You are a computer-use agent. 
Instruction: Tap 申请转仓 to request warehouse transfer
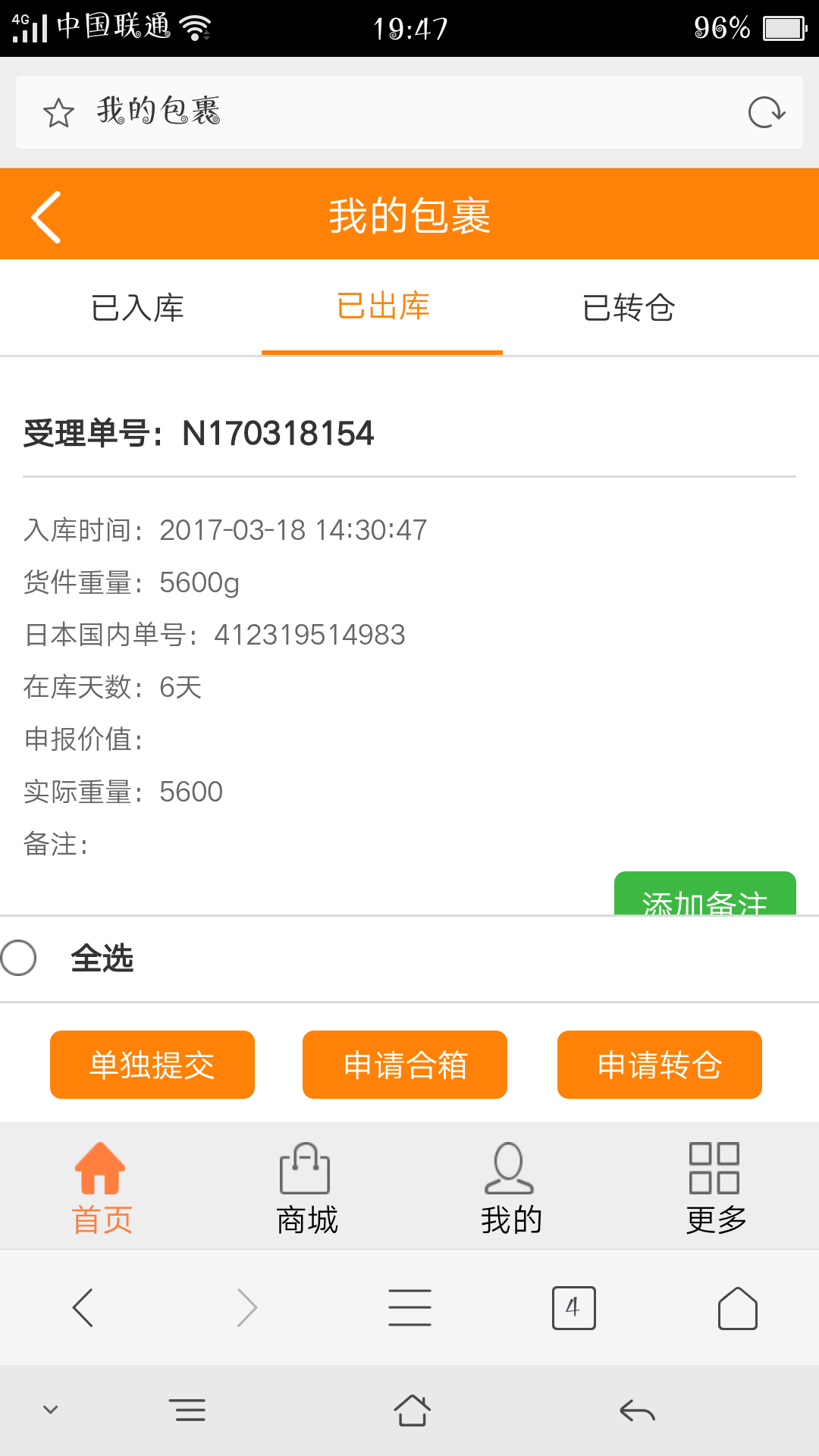point(659,1065)
